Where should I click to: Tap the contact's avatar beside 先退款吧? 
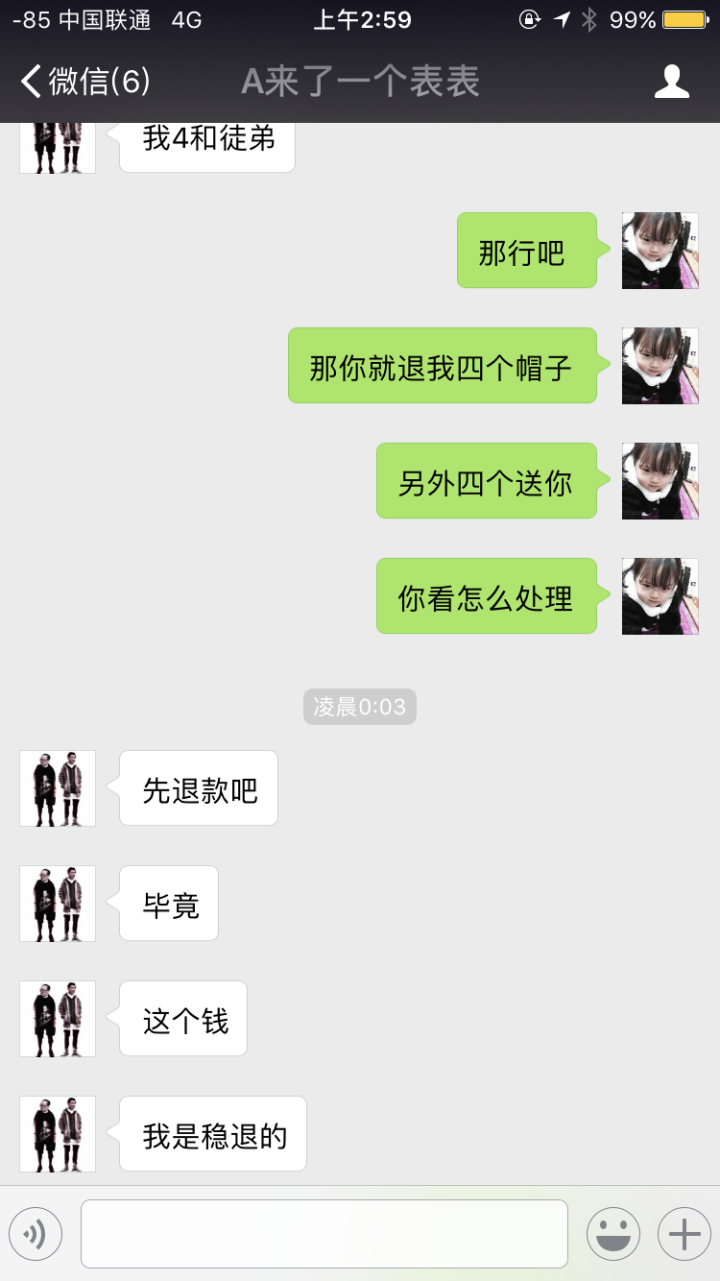[x=58, y=788]
